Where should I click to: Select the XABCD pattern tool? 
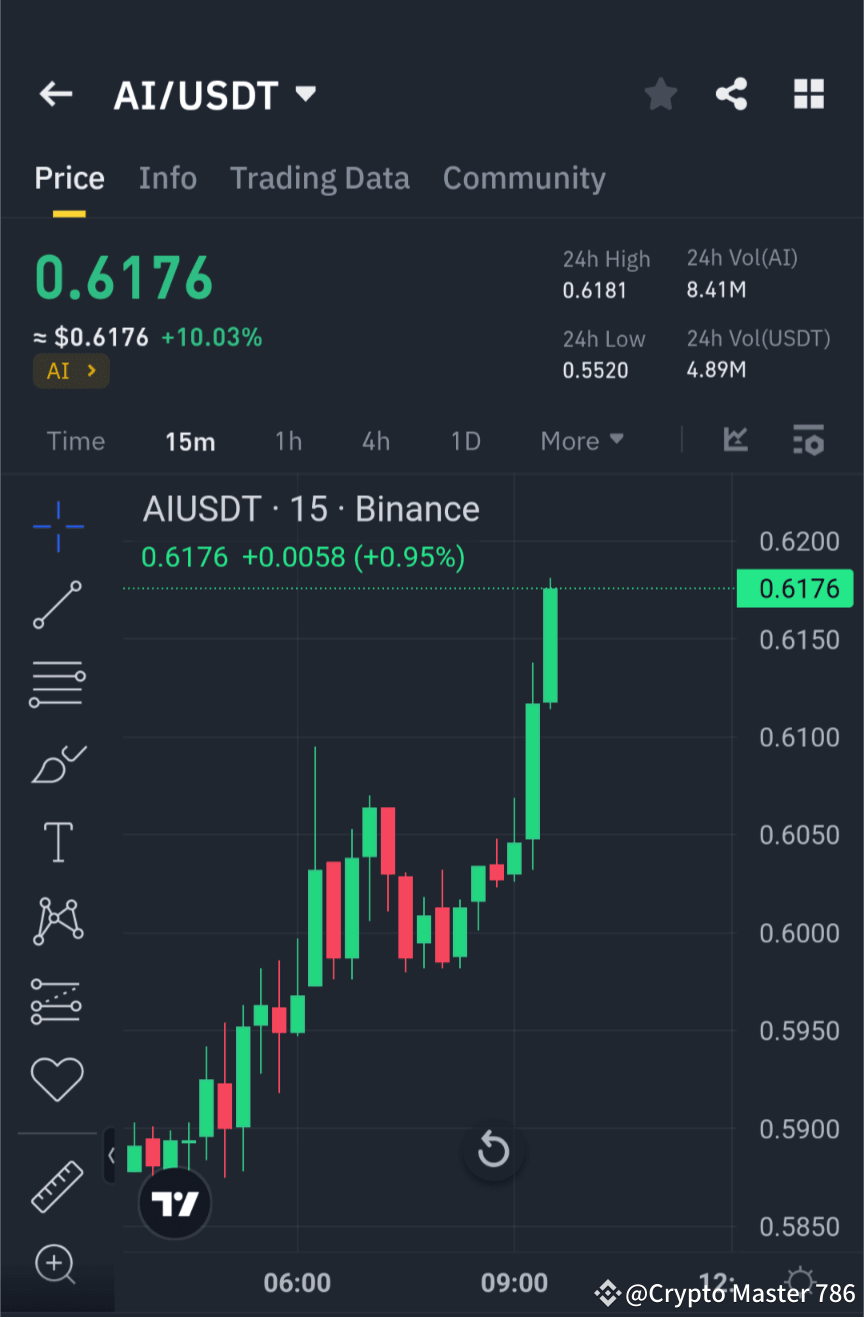tap(57, 920)
